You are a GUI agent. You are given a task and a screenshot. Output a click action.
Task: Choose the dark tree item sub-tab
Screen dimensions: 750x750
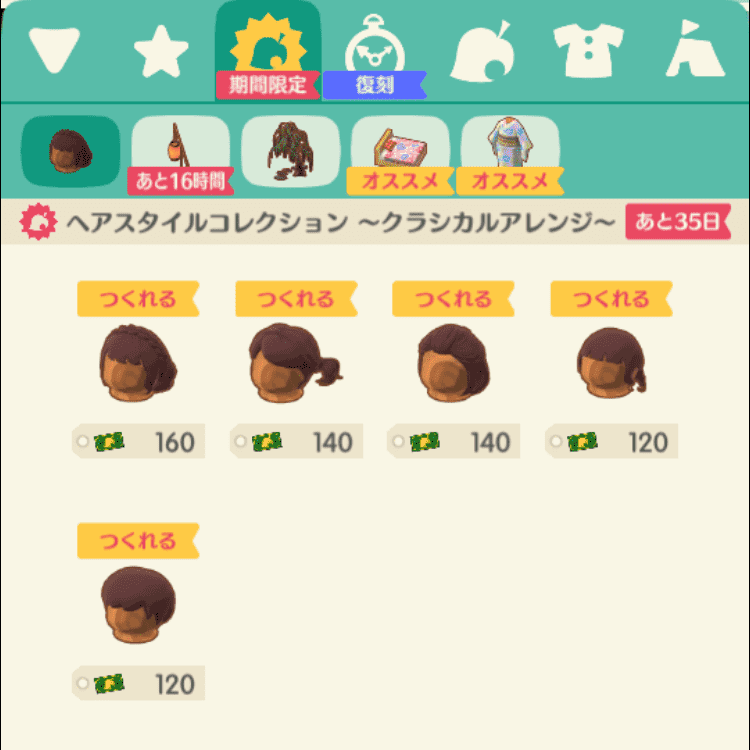pyautogui.click(x=290, y=152)
